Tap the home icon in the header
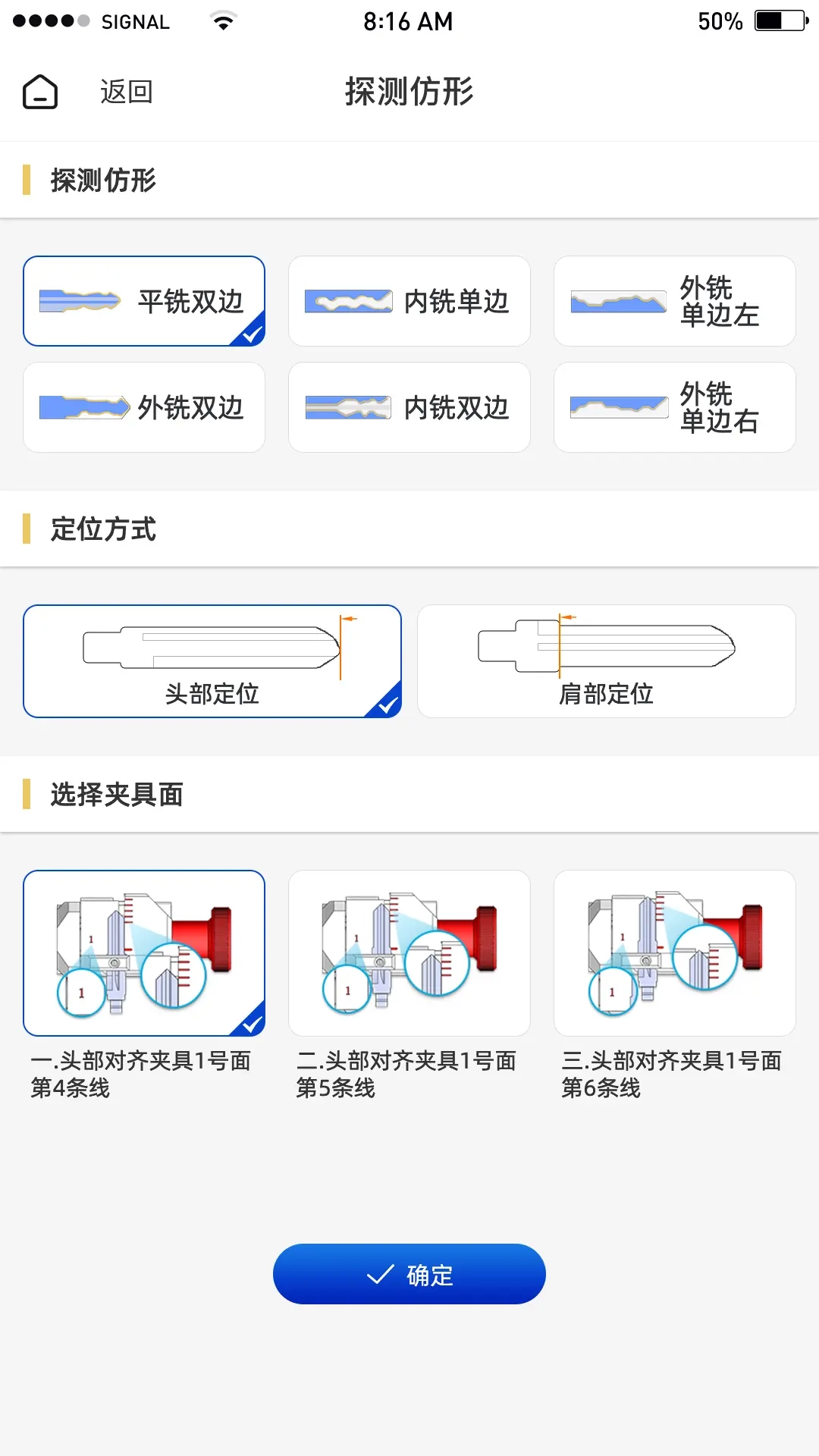The image size is (819, 1456). pos(40,92)
